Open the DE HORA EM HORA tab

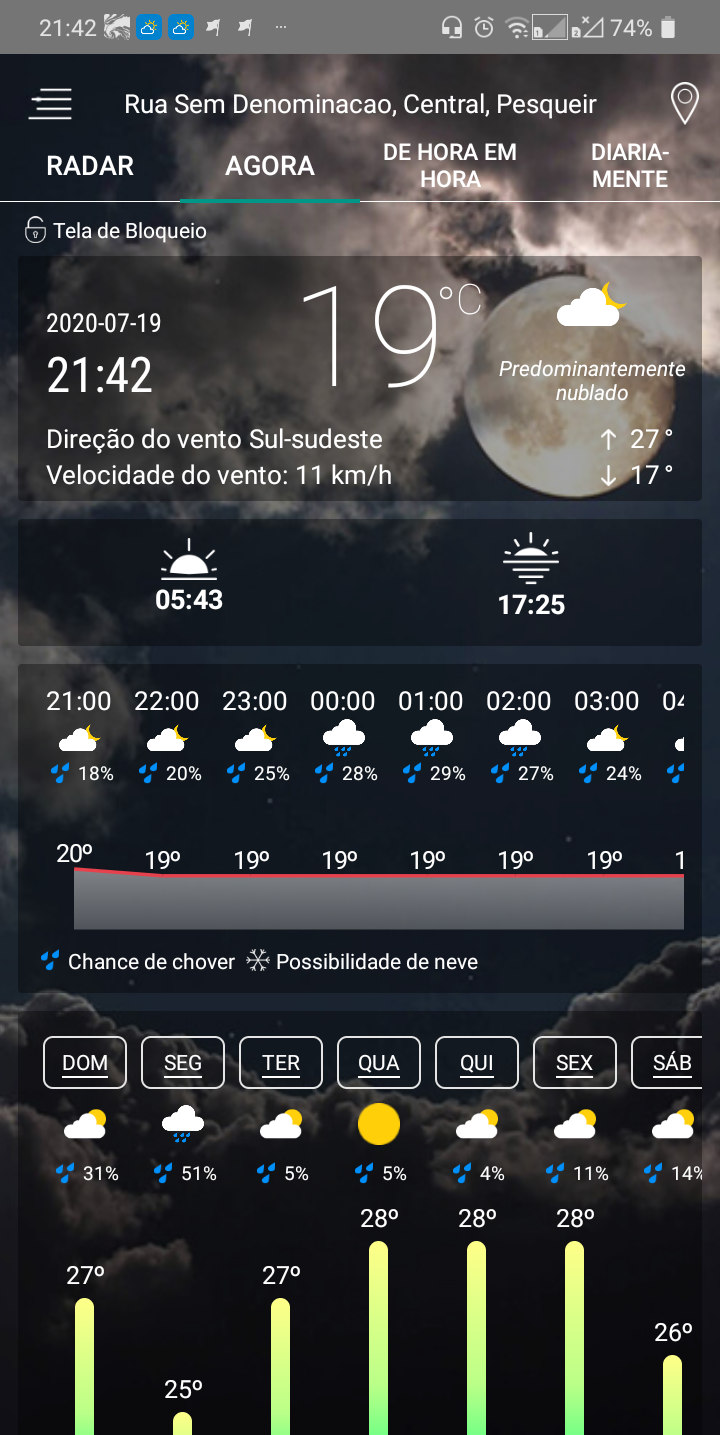tap(450, 166)
